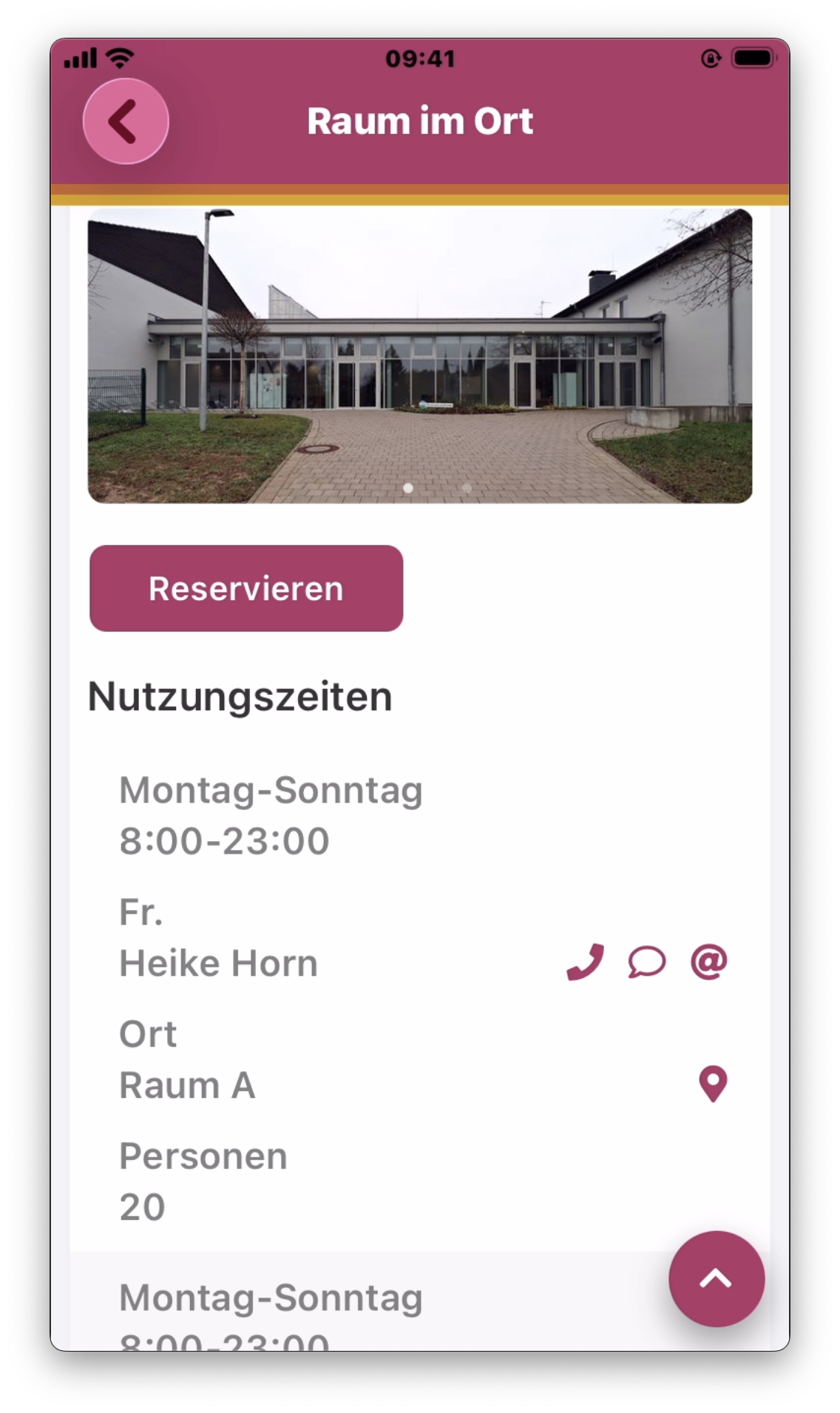Jump to top with the up-arrow button
840x1413 pixels.
(x=716, y=1278)
